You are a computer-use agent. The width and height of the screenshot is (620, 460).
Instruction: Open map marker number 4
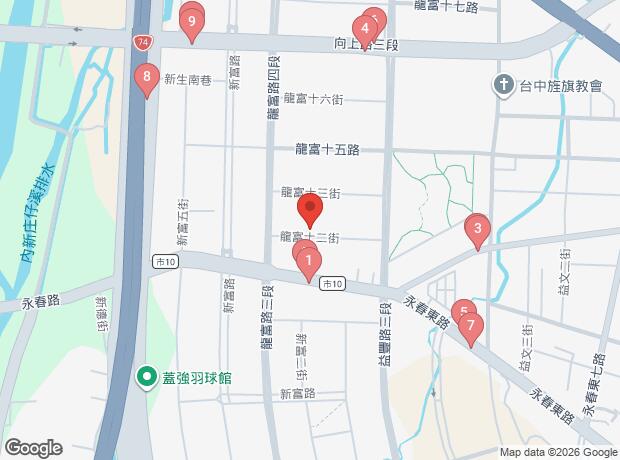coord(365,30)
